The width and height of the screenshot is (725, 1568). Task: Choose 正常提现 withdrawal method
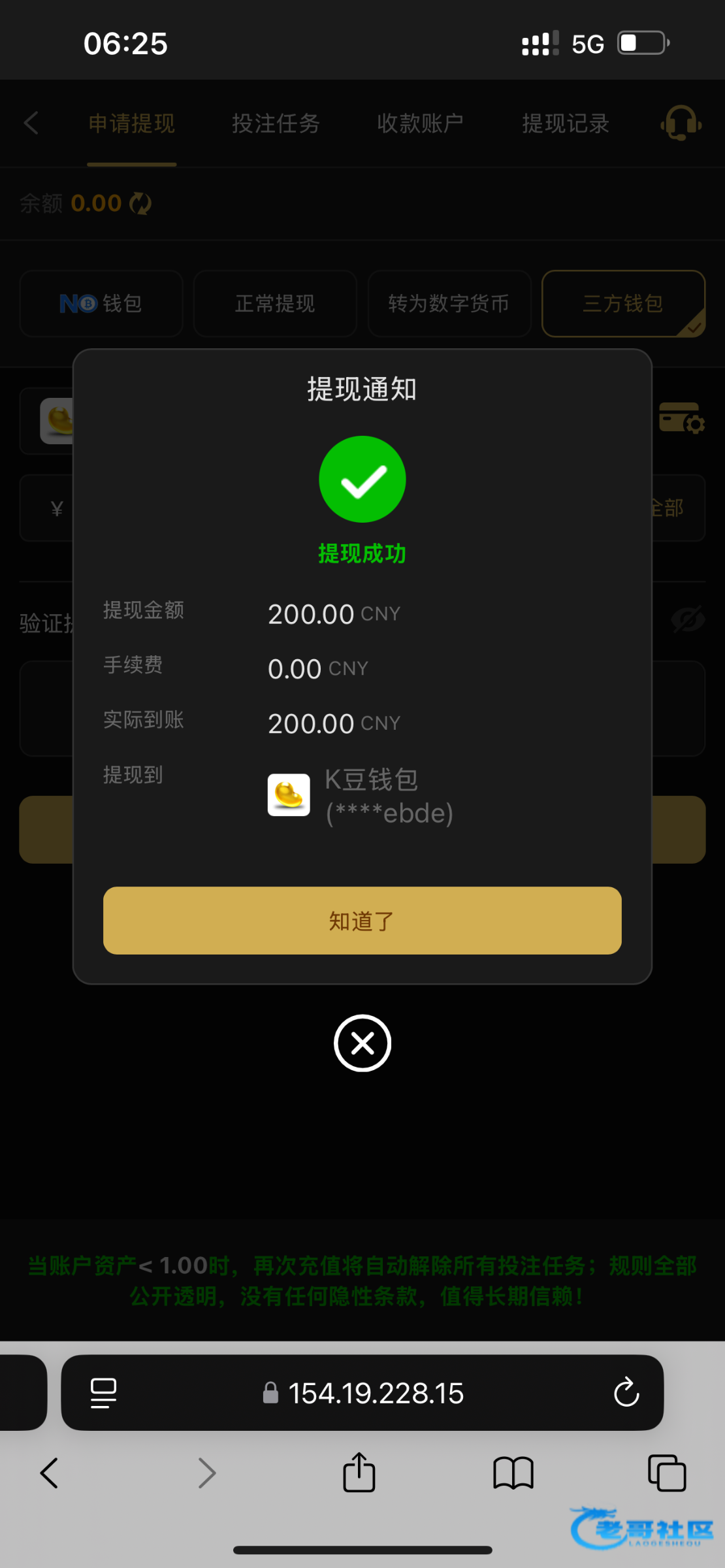pos(275,304)
